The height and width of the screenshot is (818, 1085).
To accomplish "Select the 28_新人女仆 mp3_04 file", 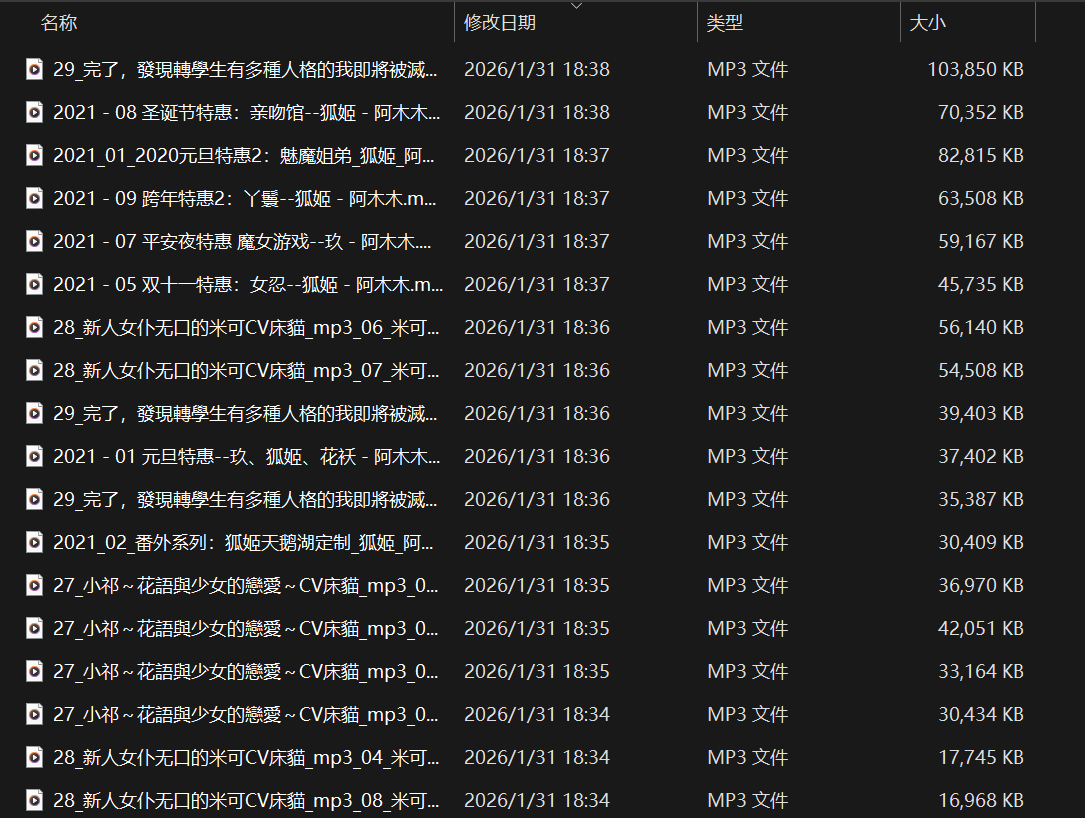I will pyautogui.click(x=245, y=758).
